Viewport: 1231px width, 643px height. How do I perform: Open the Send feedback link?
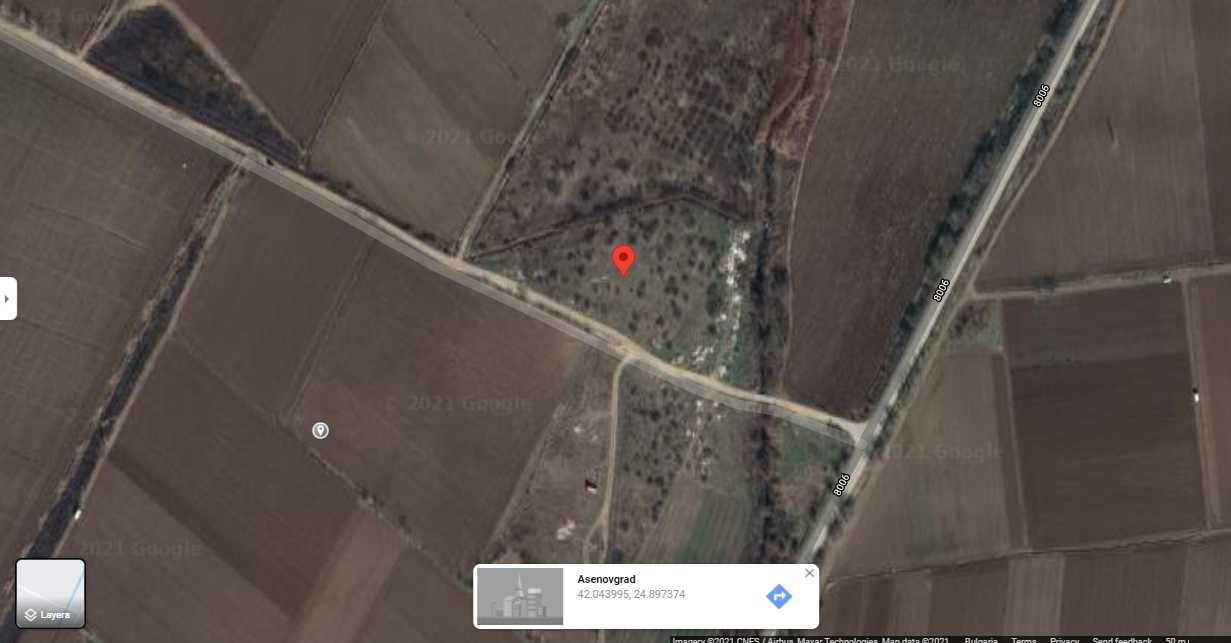(1122, 640)
